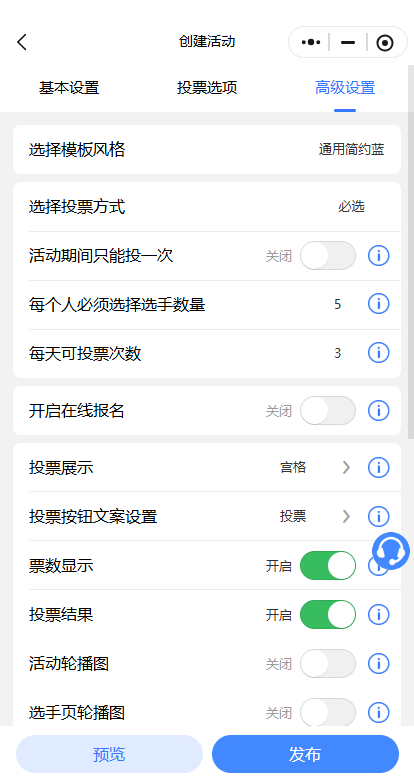Toggle 活动期间只能投一次 switch
Viewport: 414px width, 780px height.
pos(328,256)
